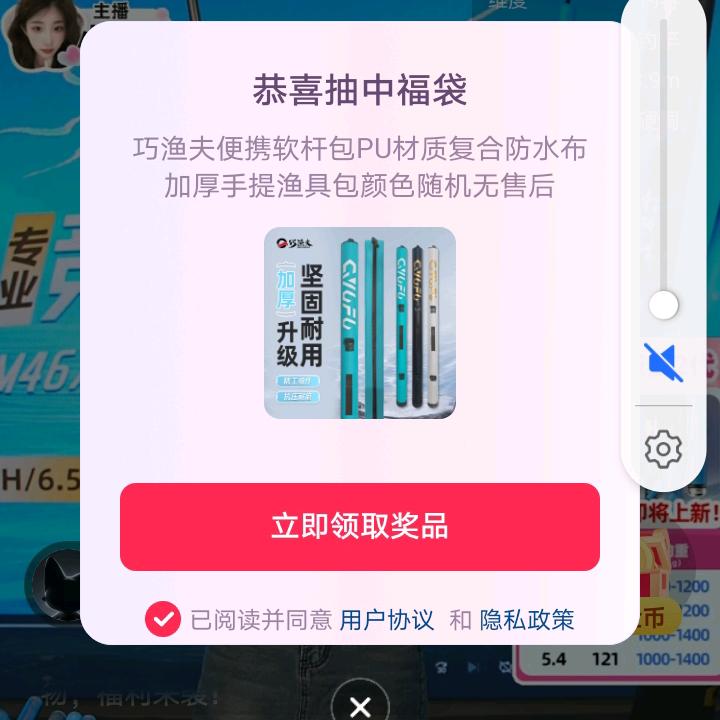Claim the prize with 立即领取奖品
The width and height of the screenshot is (720, 720).
[x=360, y=527]
